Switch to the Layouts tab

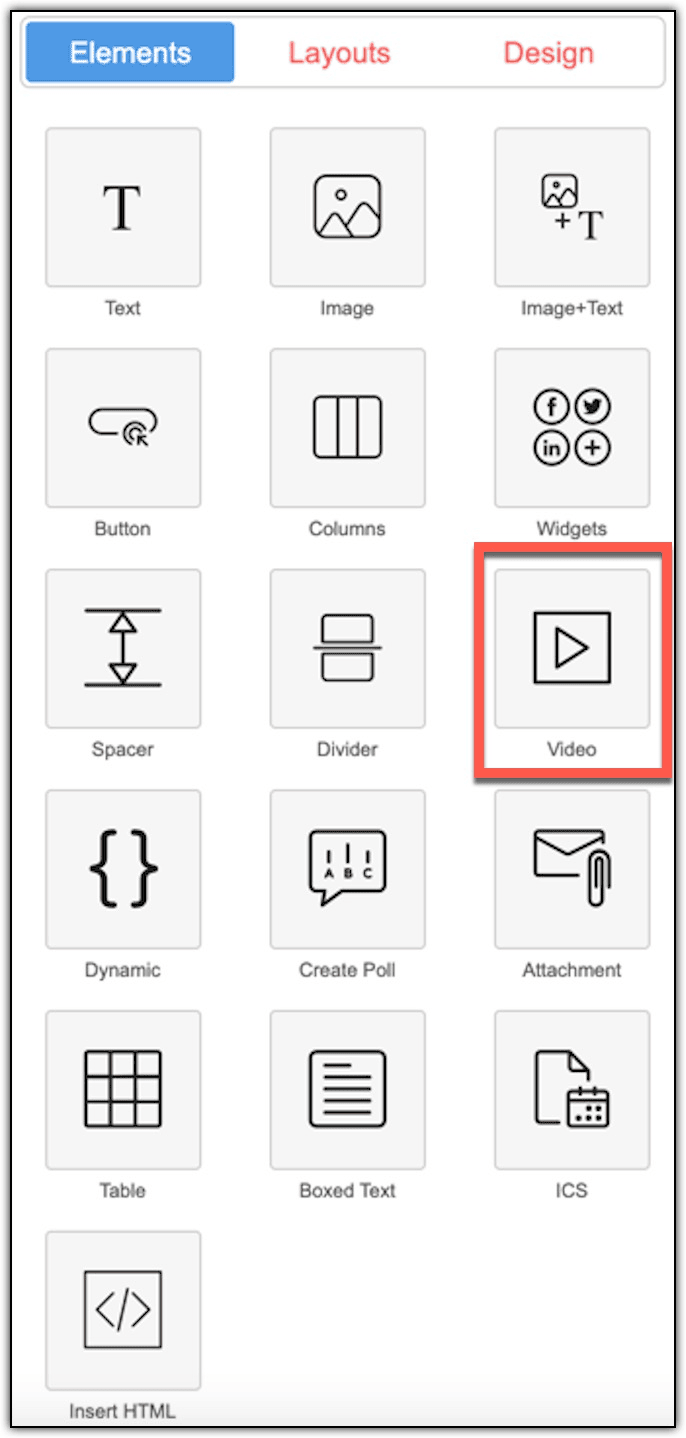(x=339, y=53)
